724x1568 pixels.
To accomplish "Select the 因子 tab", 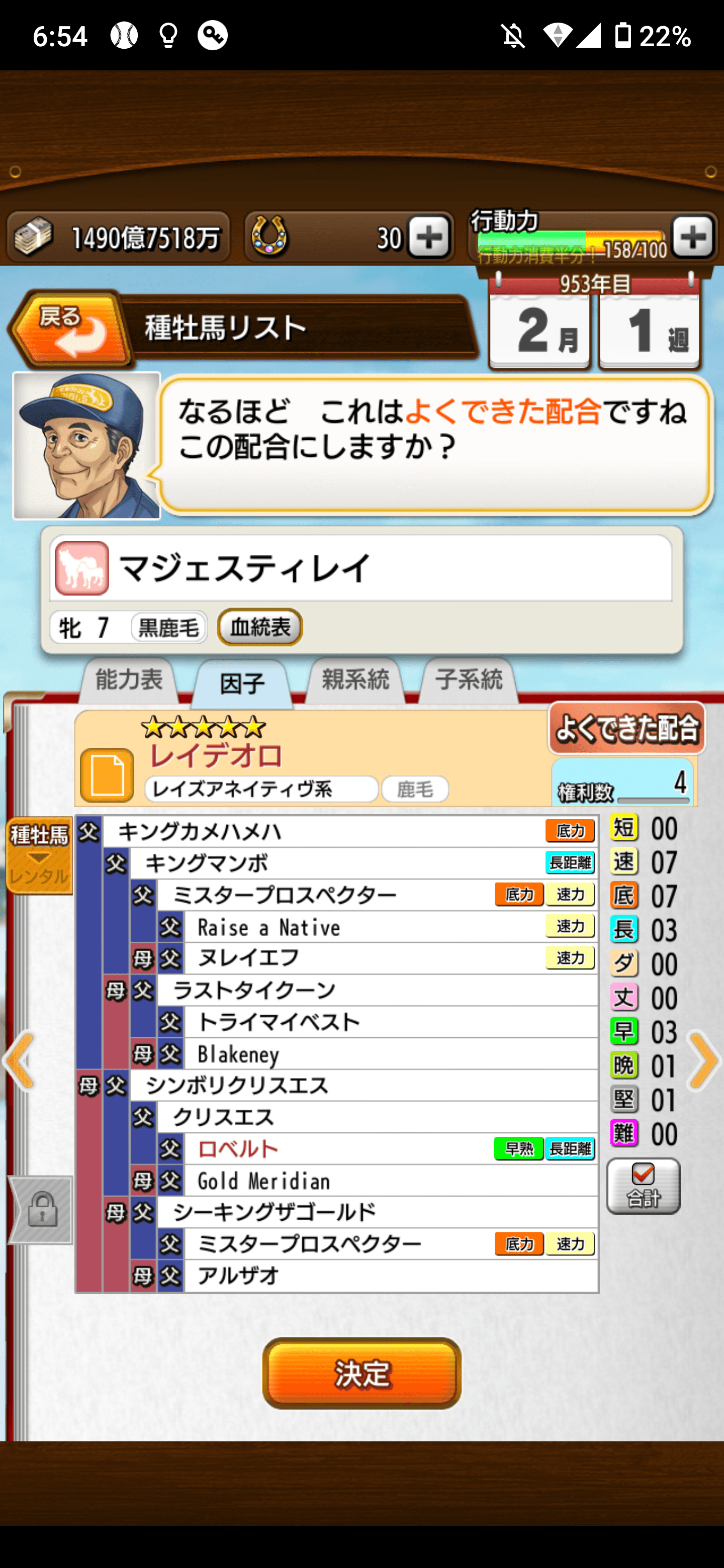I will coord(242,683).
